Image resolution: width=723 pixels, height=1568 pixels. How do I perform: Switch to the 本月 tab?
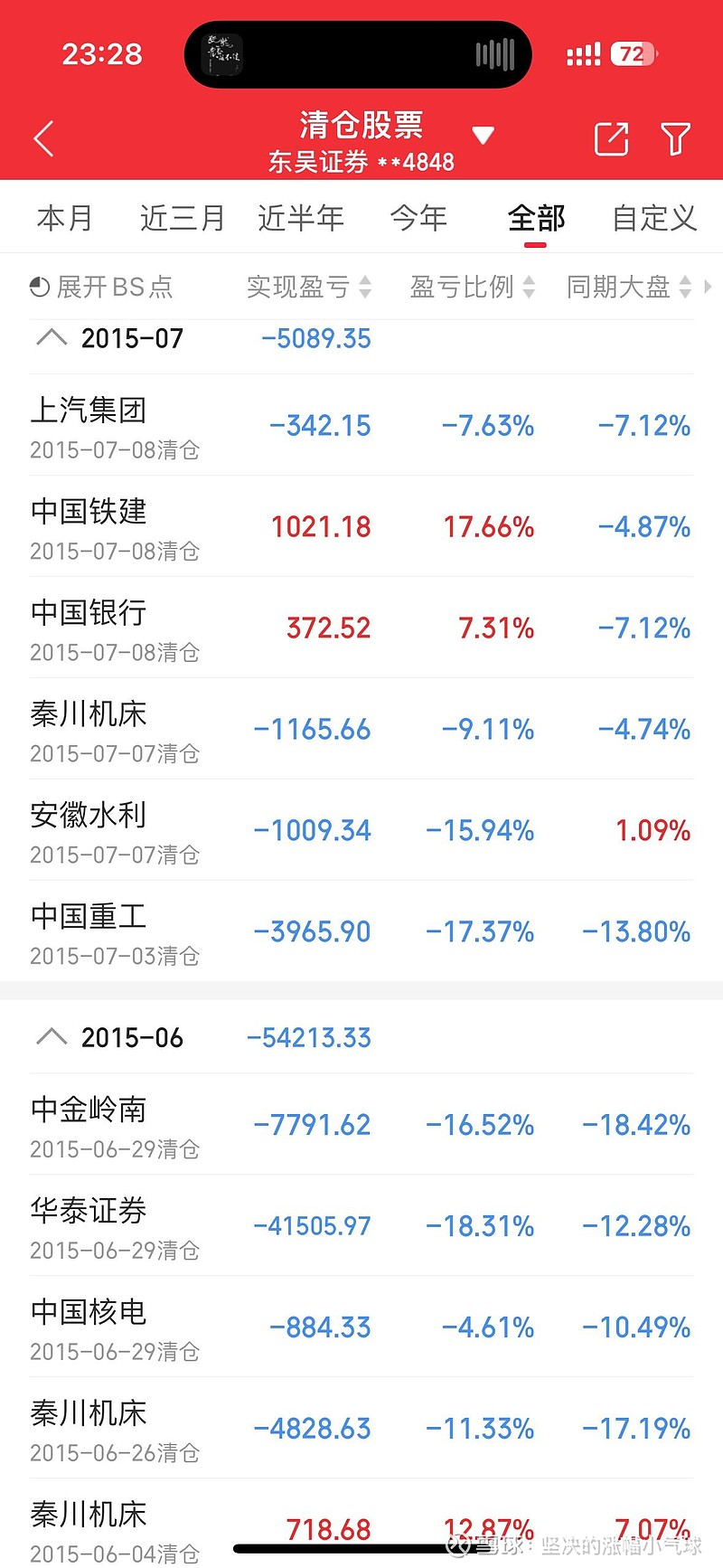pos(65,218)
